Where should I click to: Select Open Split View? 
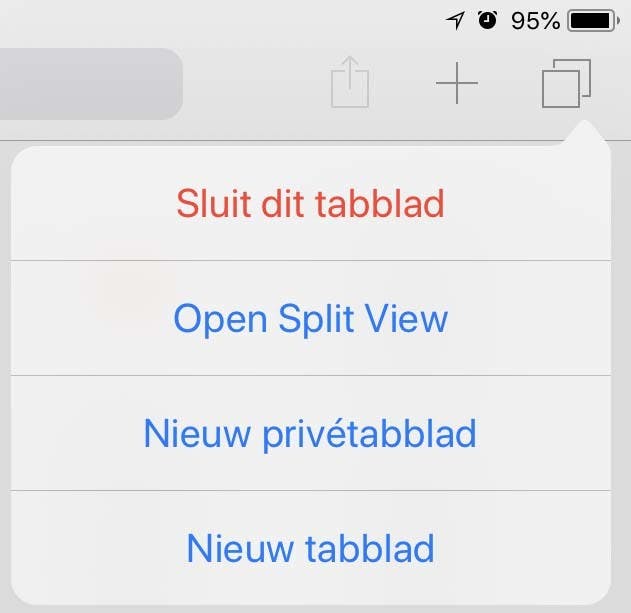tap(310, 319)
